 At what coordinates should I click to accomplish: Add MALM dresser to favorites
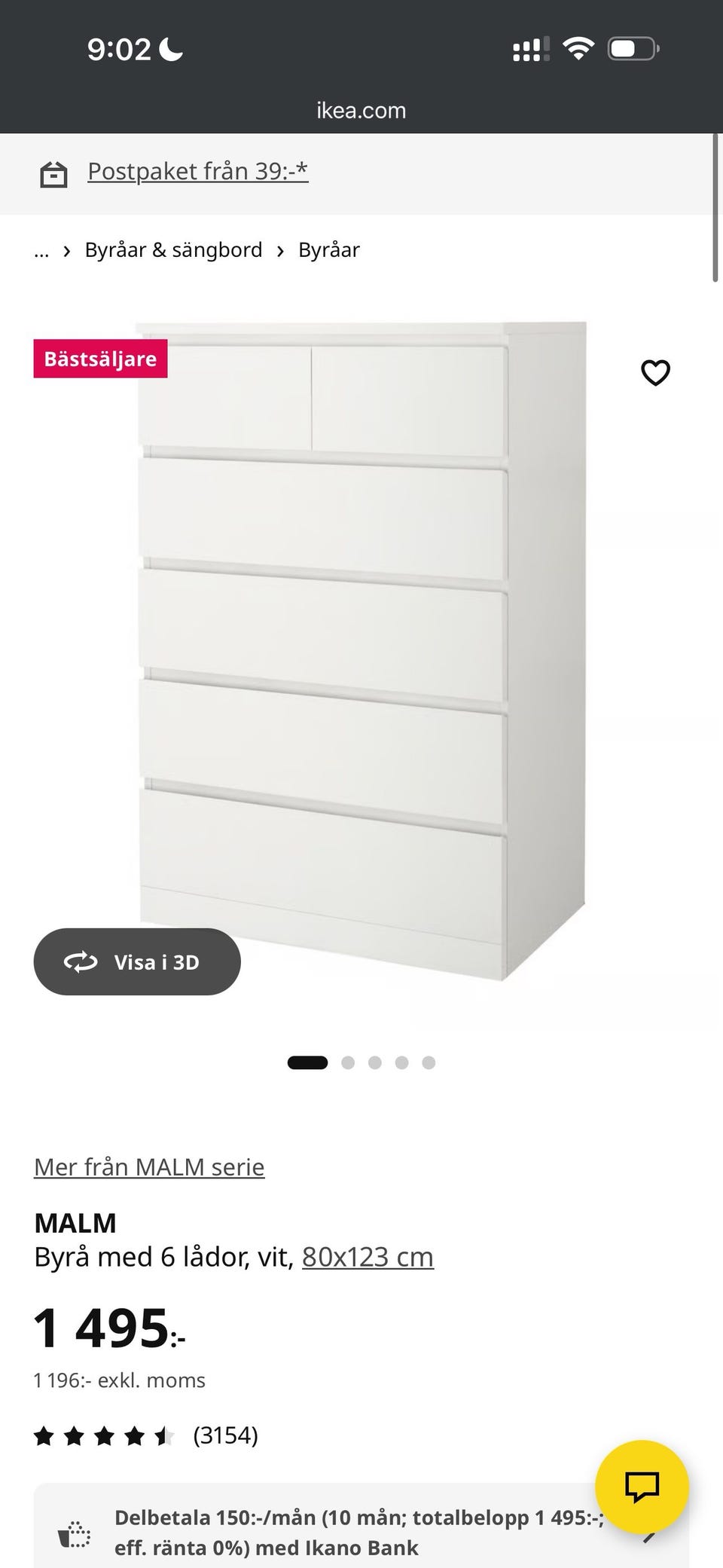coord(654,372)
